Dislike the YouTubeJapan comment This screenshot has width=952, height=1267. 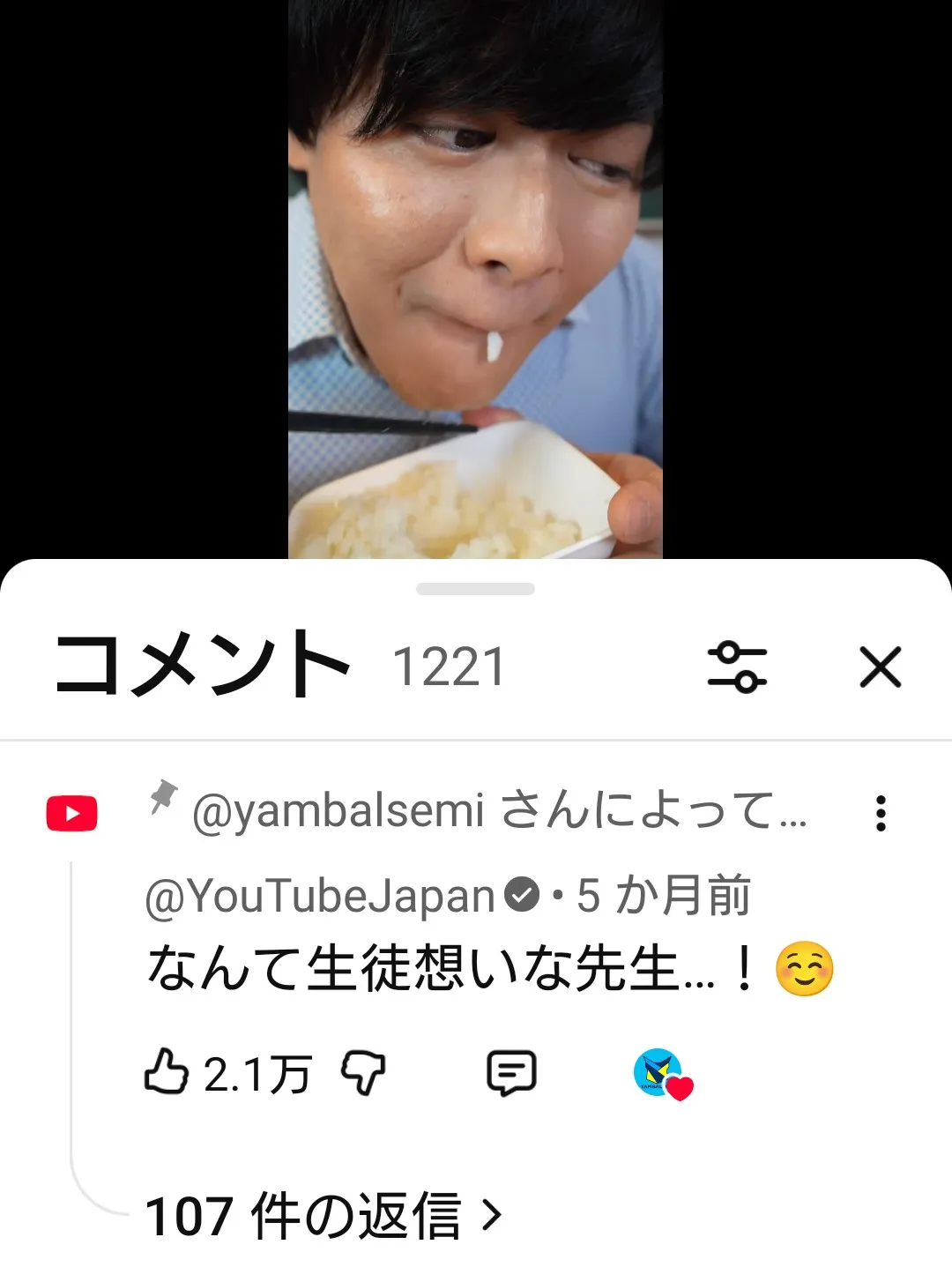[363, 1073]
